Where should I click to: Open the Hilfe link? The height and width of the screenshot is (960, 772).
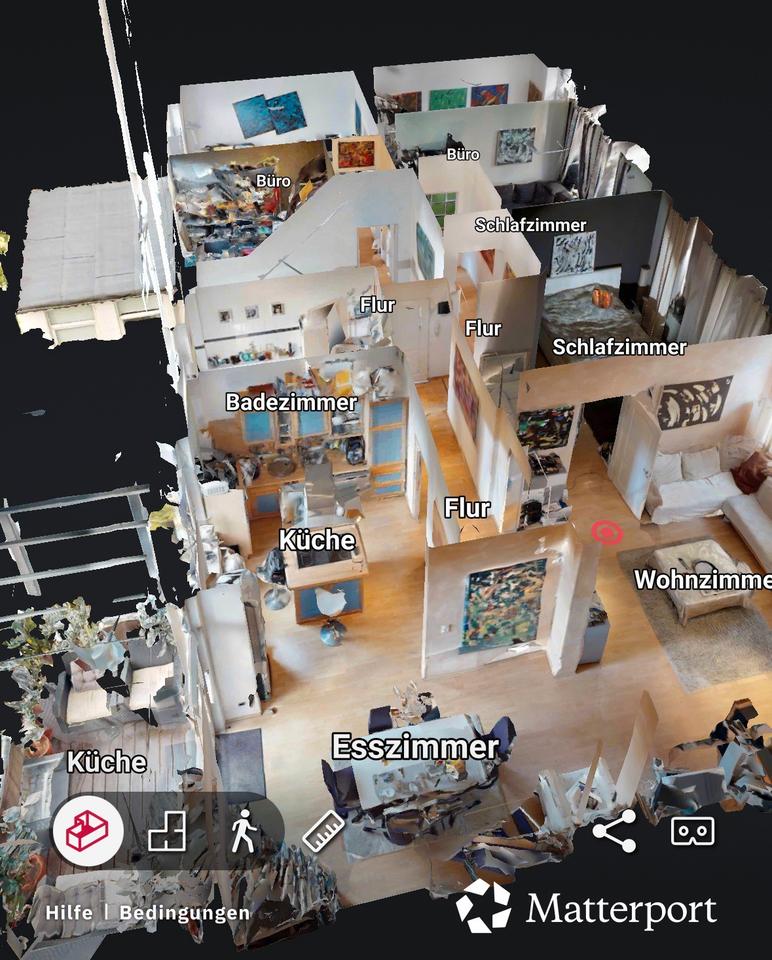69,913
